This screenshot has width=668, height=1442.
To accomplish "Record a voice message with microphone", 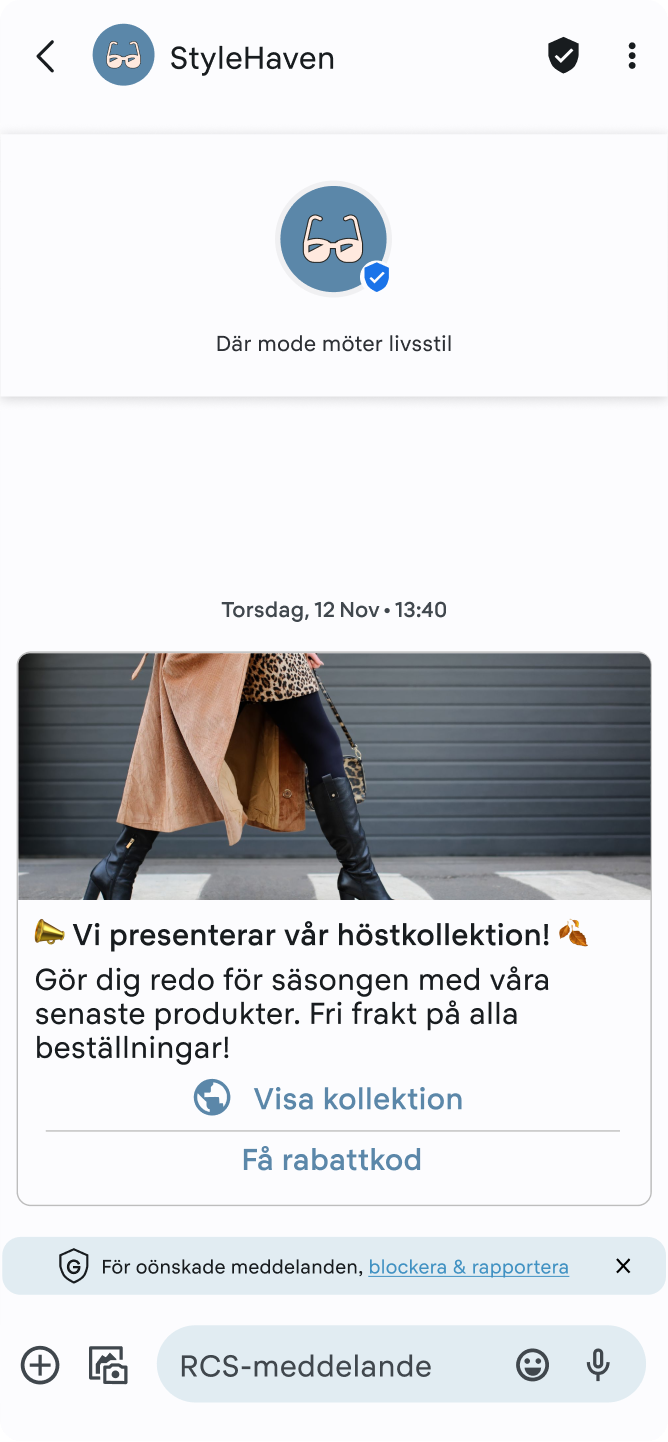I will tap(598, 1365).
